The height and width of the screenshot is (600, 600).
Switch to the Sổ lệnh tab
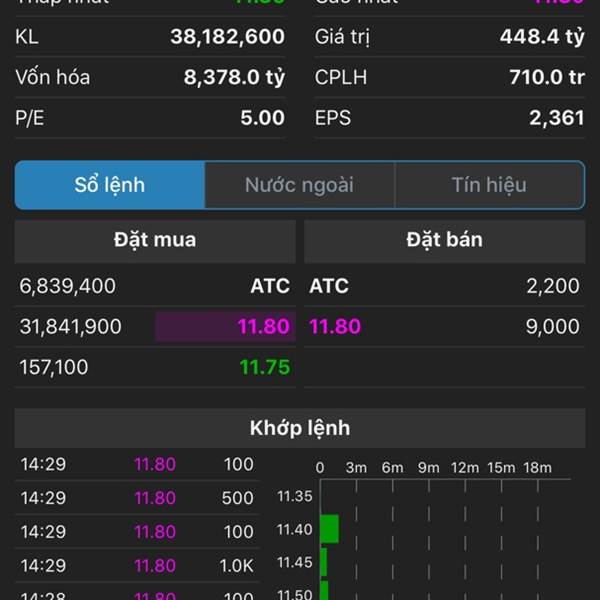[x=110, y=185]
